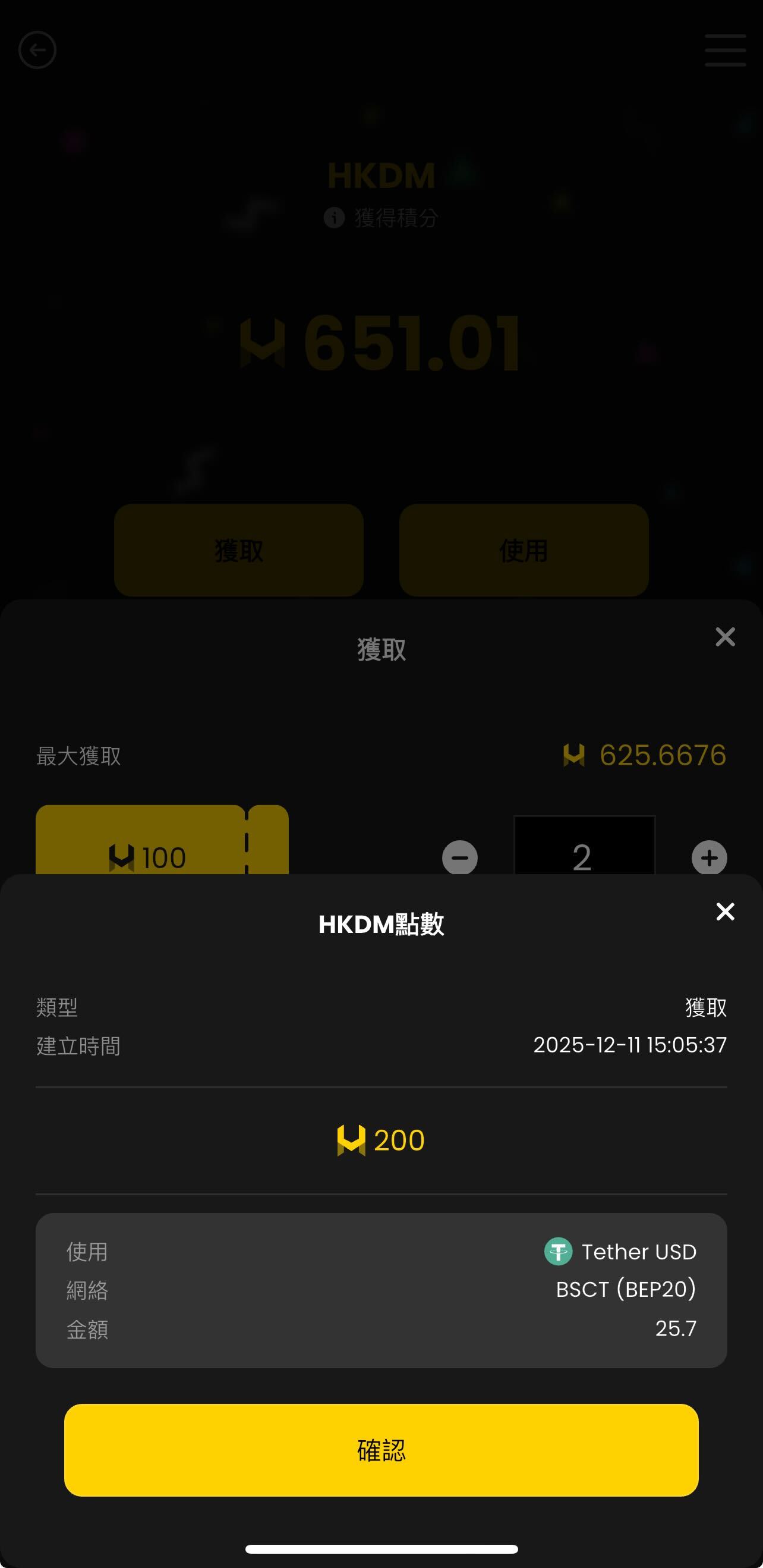This screenshot has height=1568, width=763.
Task: Confirm the HKDM points purchase with 確認
Action: click(x=381, y=1450)
